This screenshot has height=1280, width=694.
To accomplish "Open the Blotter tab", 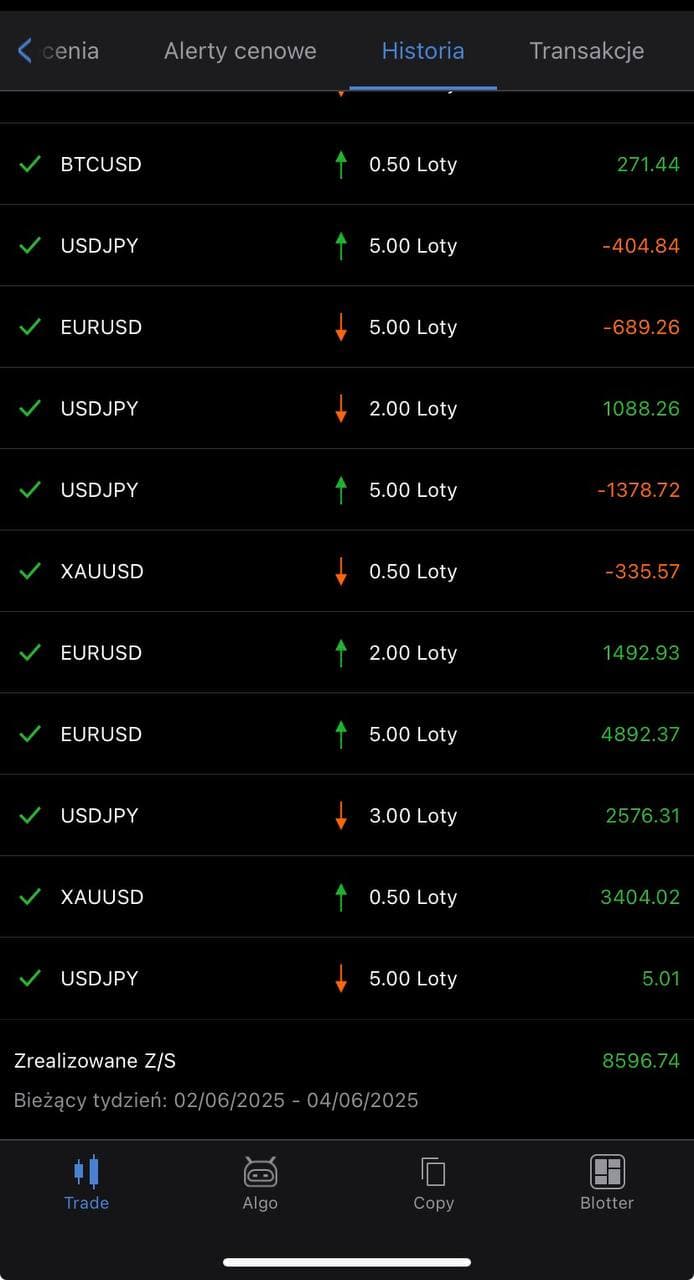I will [607, 1183].
